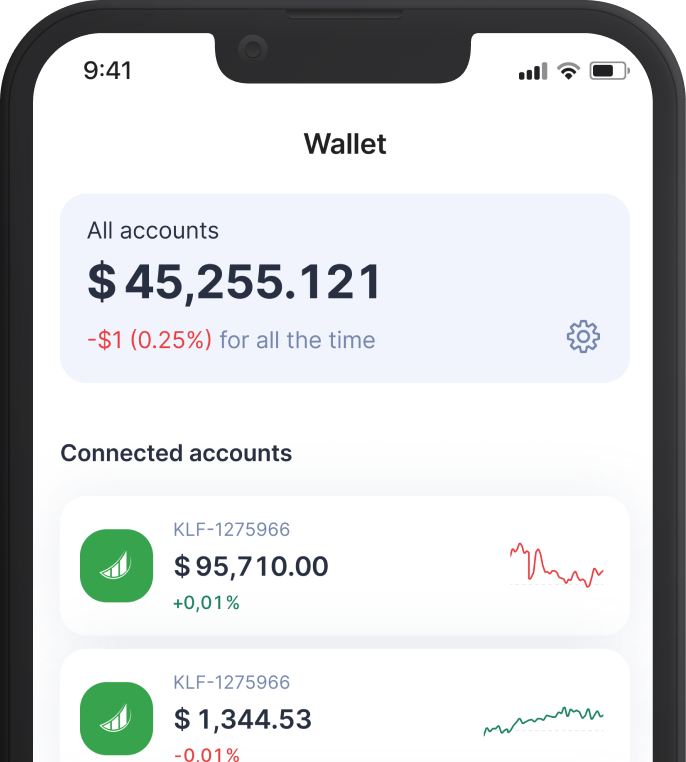Open the account with balance $1,344.53

pos(344,715)
